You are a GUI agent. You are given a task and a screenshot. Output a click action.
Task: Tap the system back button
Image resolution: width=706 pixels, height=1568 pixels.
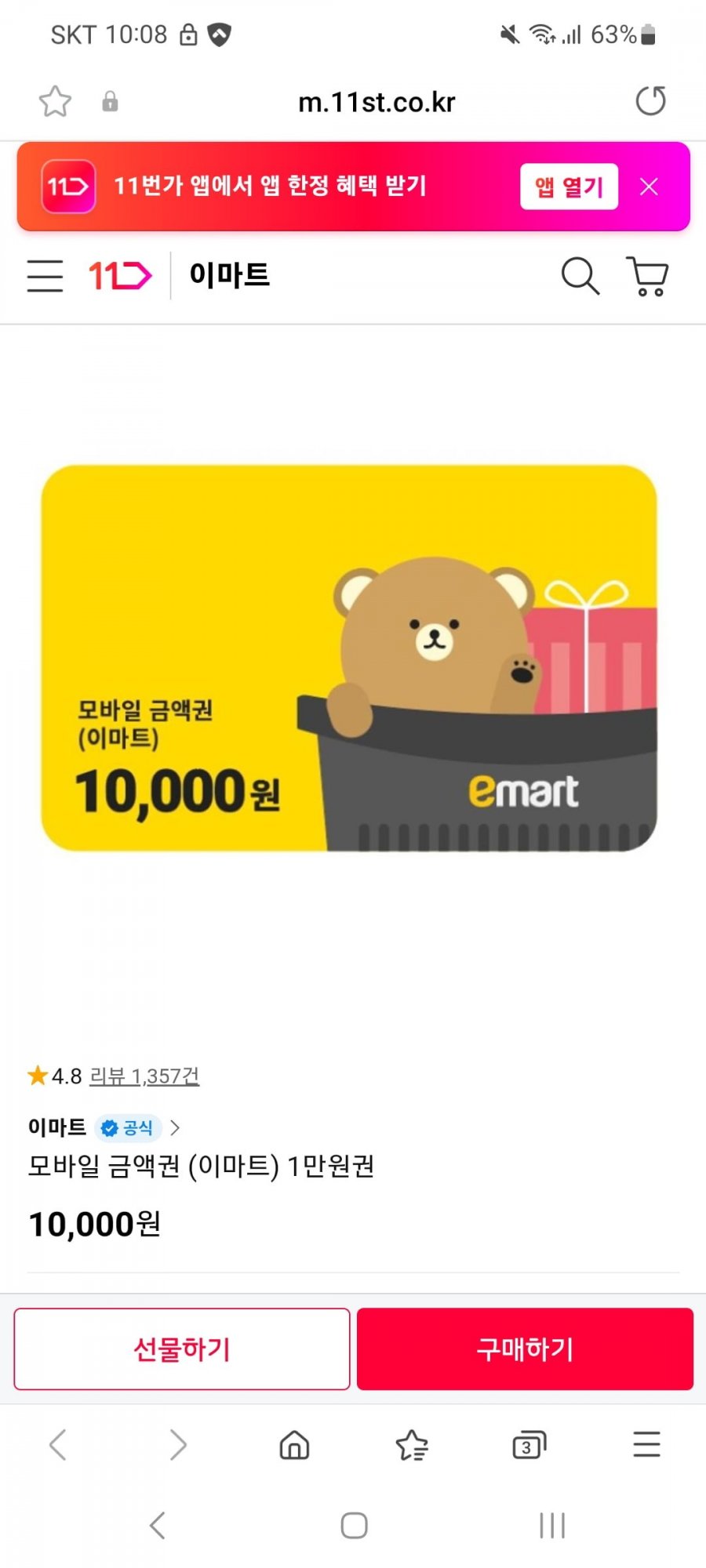click(158, 1526)
